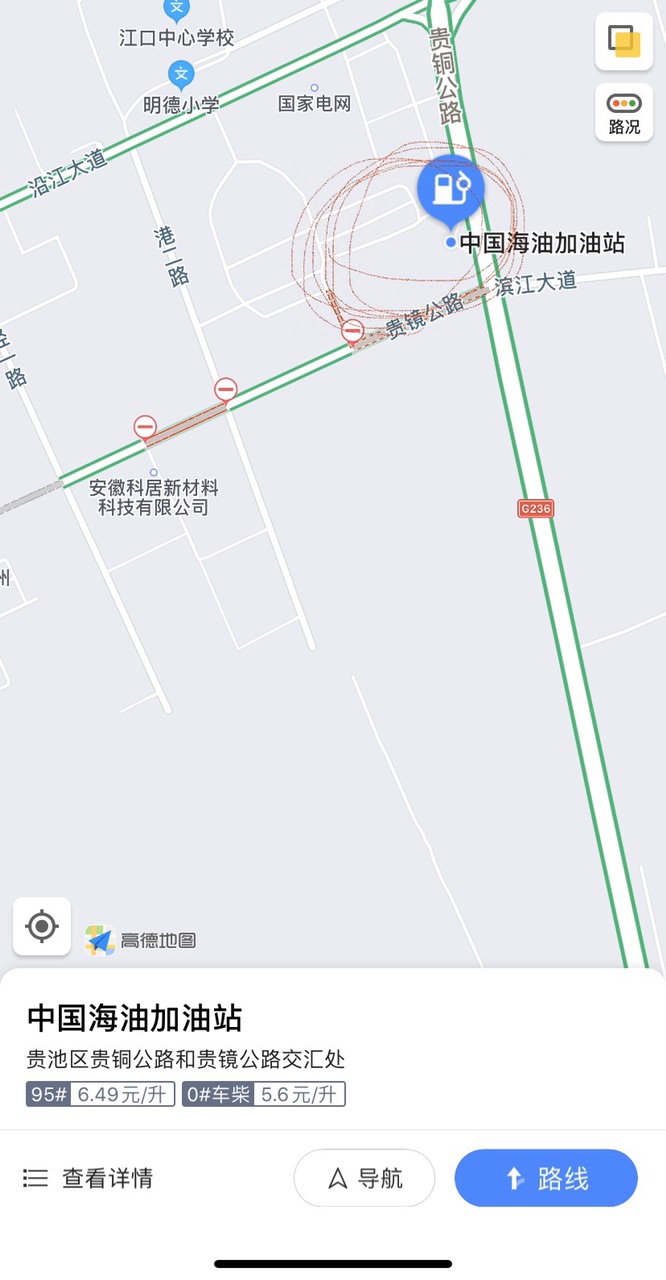
Task: Open 查看详情 for the gas station
Action: 88,1178
